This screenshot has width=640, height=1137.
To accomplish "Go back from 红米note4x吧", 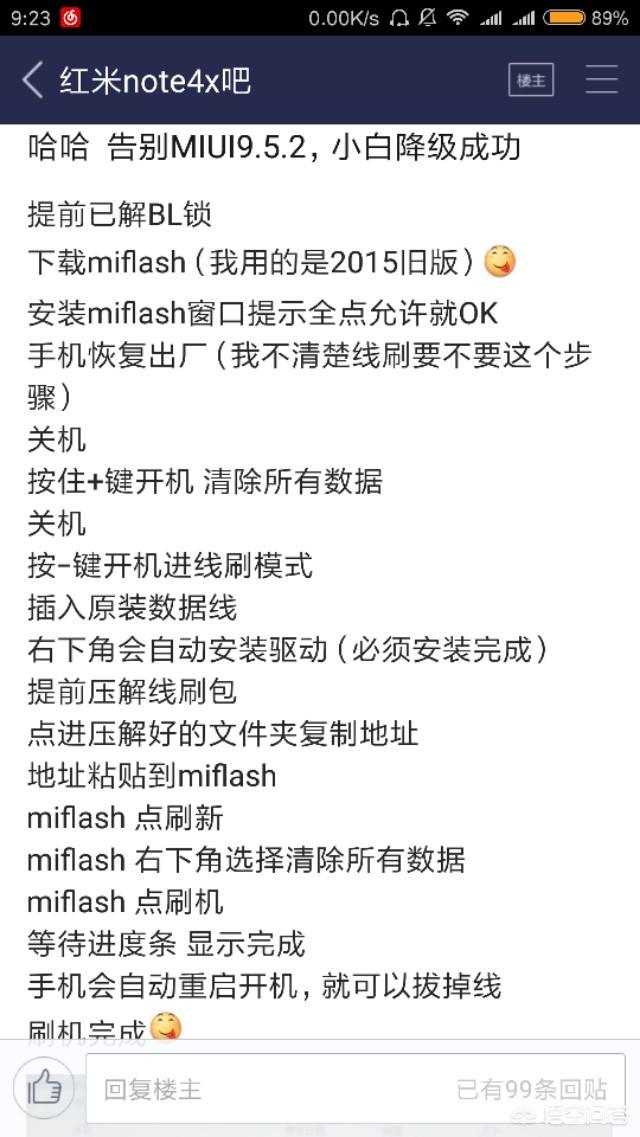I will pyautogui.click(x=33, y=81).
